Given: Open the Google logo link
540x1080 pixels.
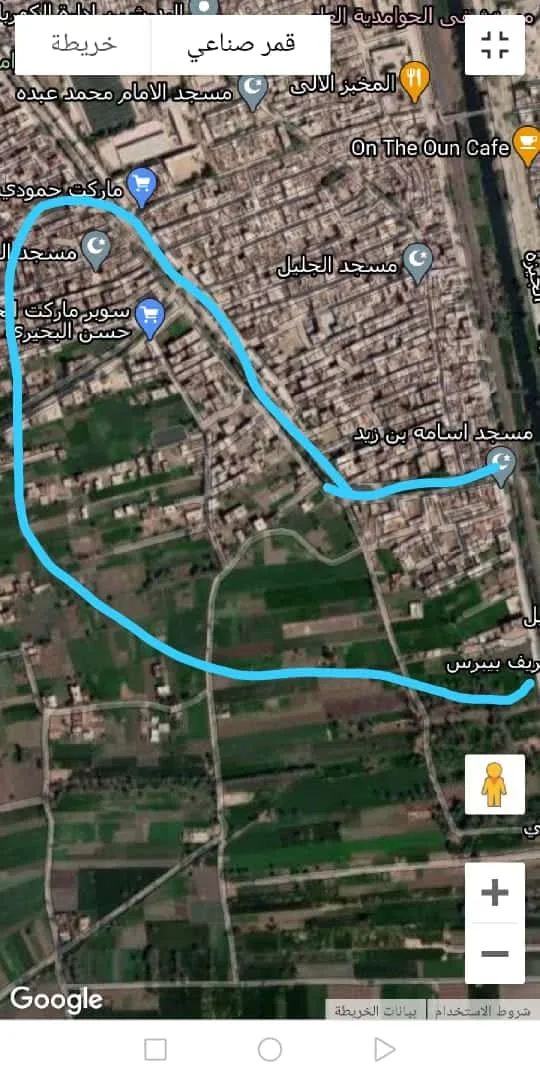Looking at the screenshot, I should click(x=56, y=1000).
